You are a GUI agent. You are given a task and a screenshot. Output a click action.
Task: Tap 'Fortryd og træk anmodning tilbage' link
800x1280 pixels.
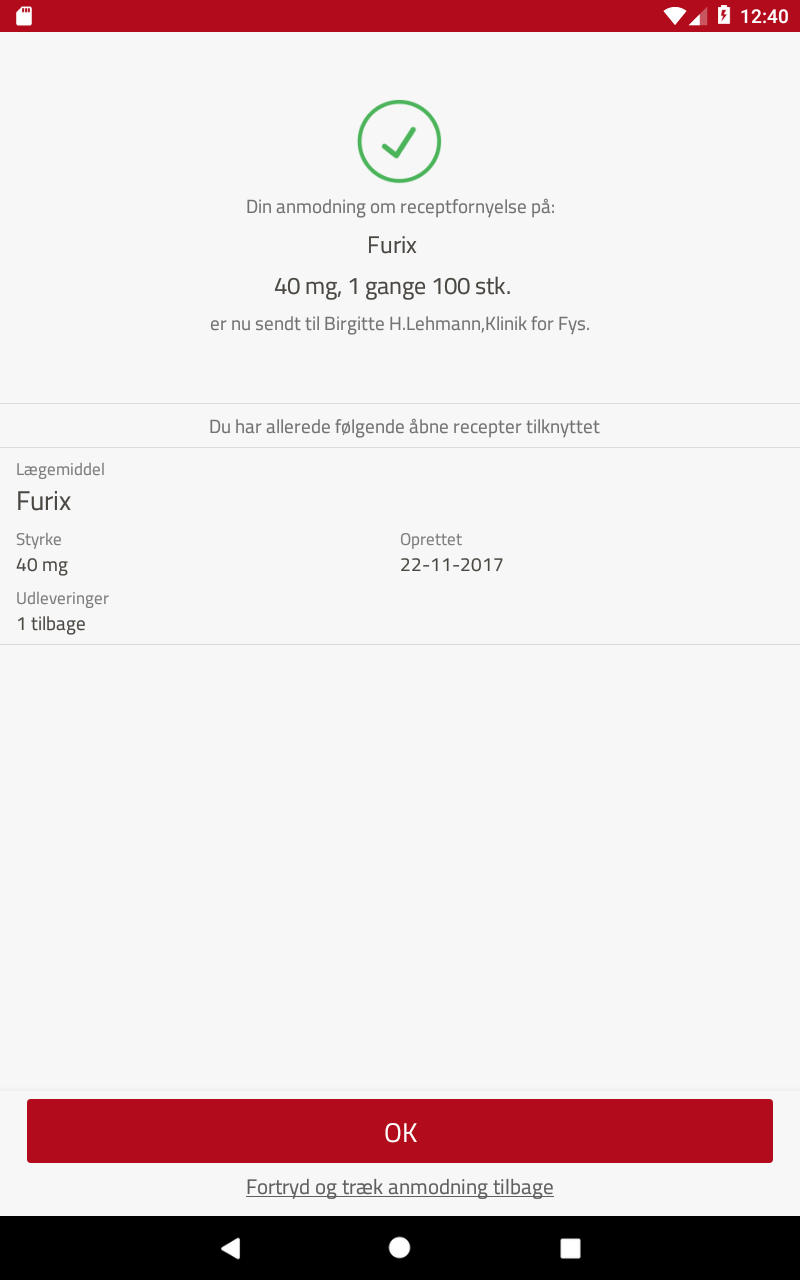coord(400,1187)
